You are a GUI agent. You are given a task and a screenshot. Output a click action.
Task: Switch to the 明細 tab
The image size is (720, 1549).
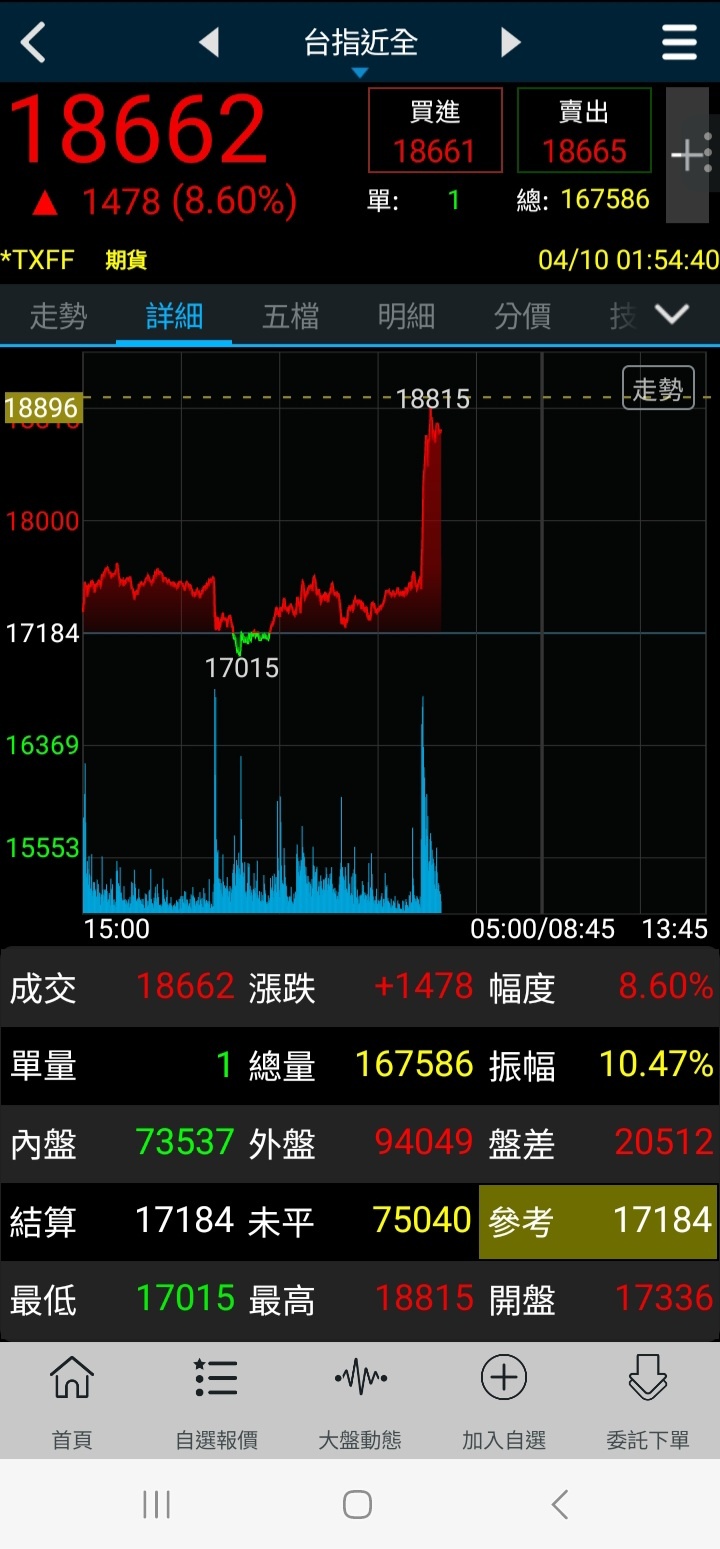click(x=406, y=317)
